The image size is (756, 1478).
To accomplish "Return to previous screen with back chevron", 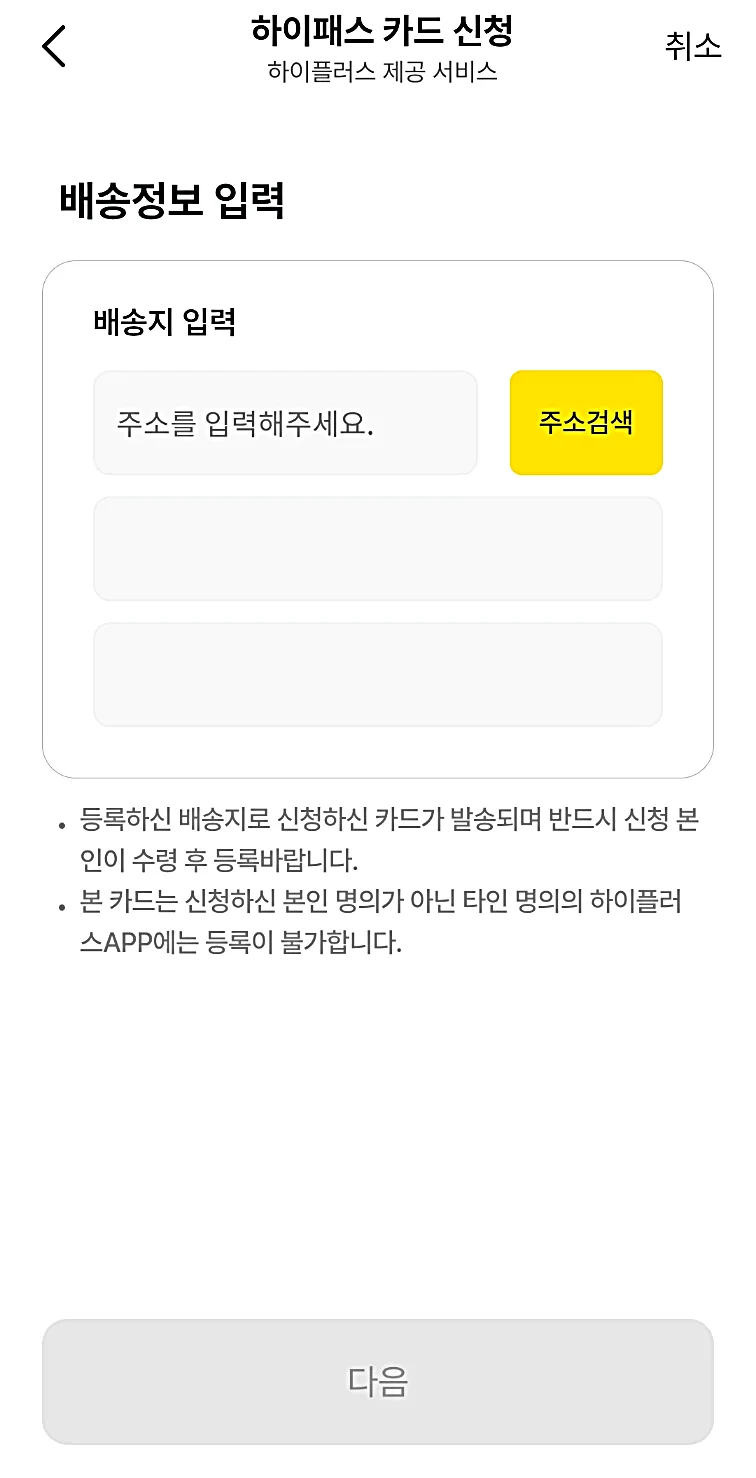I will (54, 44).
